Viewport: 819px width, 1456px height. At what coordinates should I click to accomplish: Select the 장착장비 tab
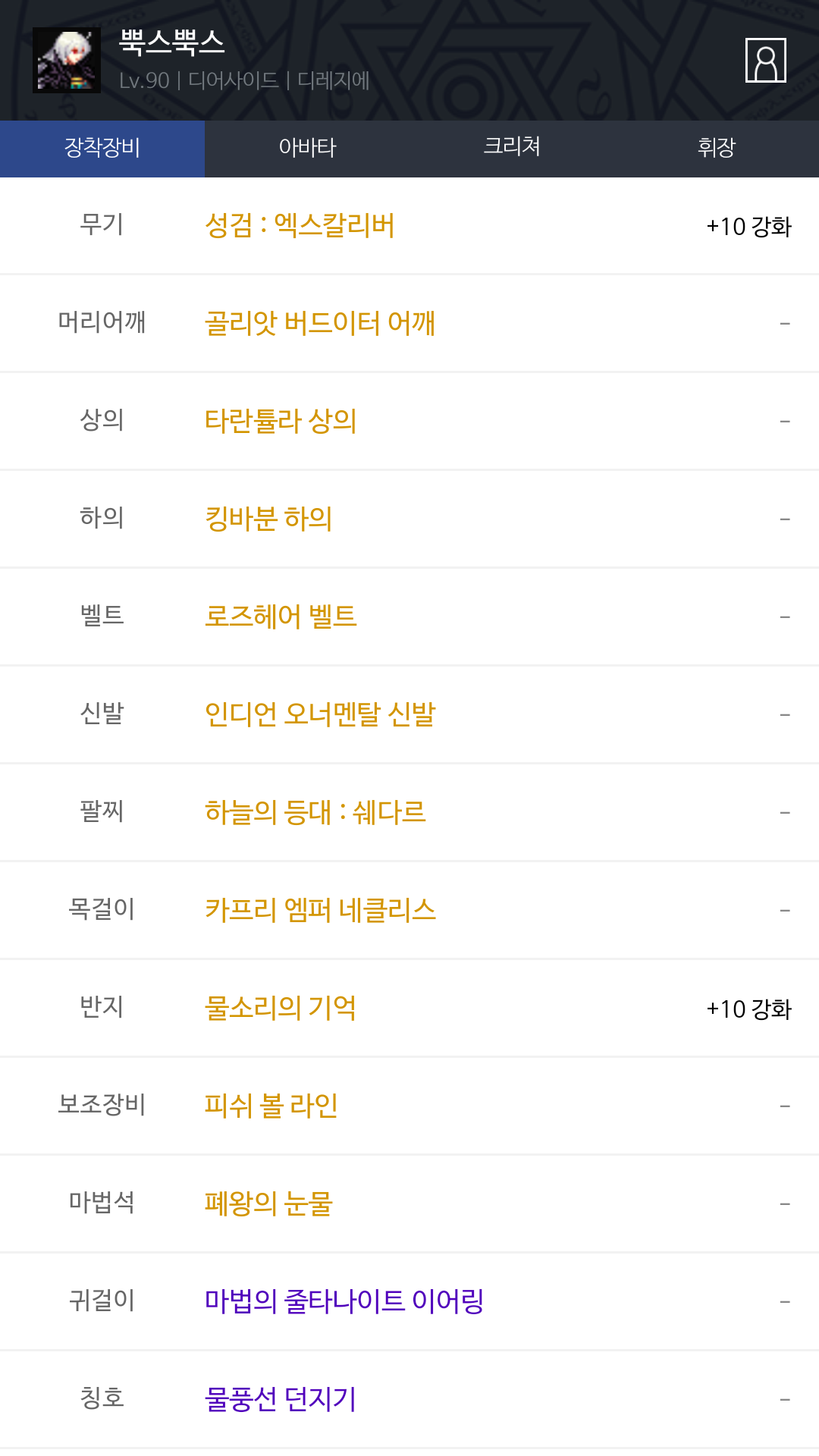coord(102,148)
